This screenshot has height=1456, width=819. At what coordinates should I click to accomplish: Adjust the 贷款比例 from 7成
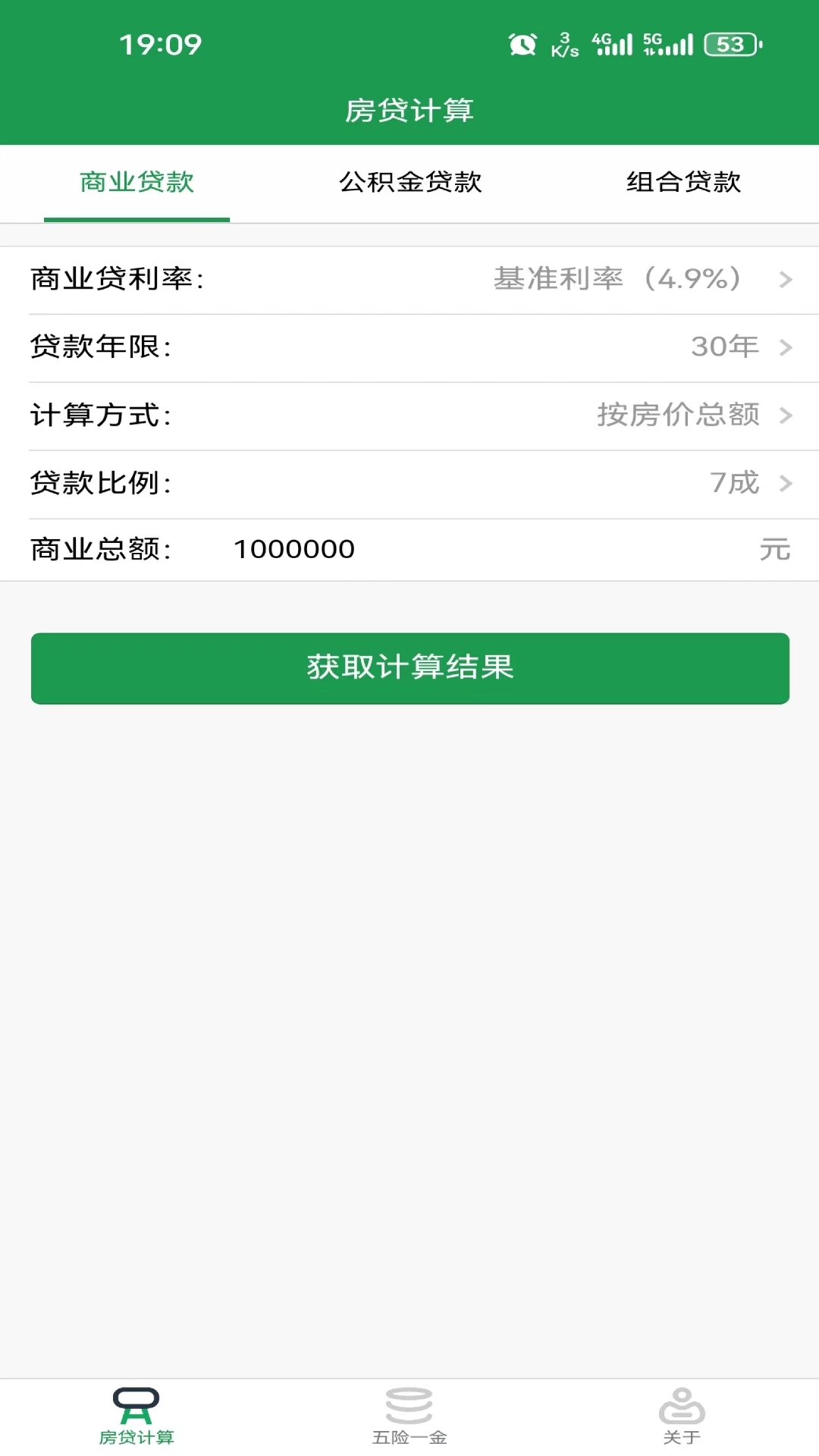pos(747,483)
